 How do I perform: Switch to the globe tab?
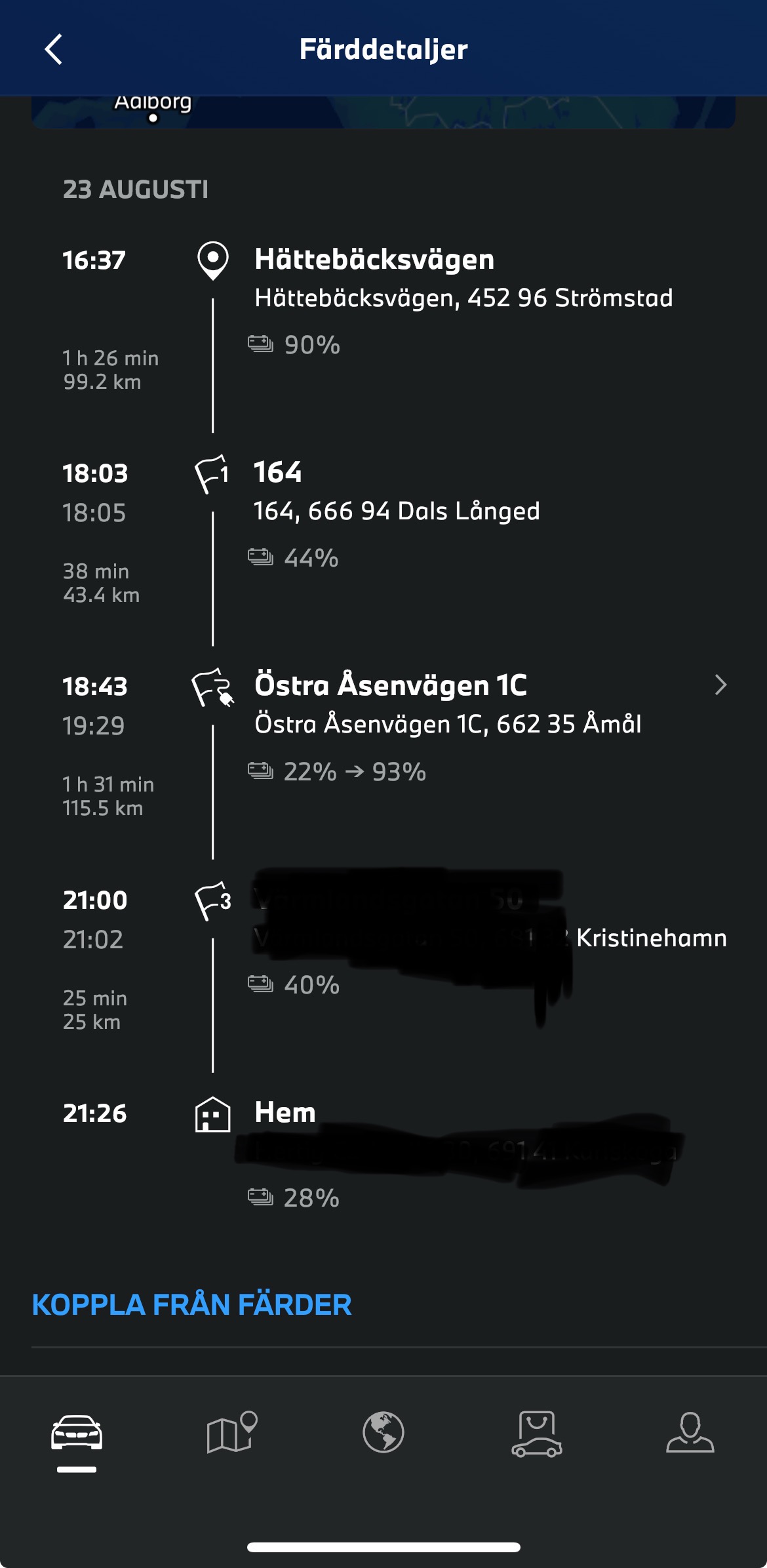point(383,1433)
